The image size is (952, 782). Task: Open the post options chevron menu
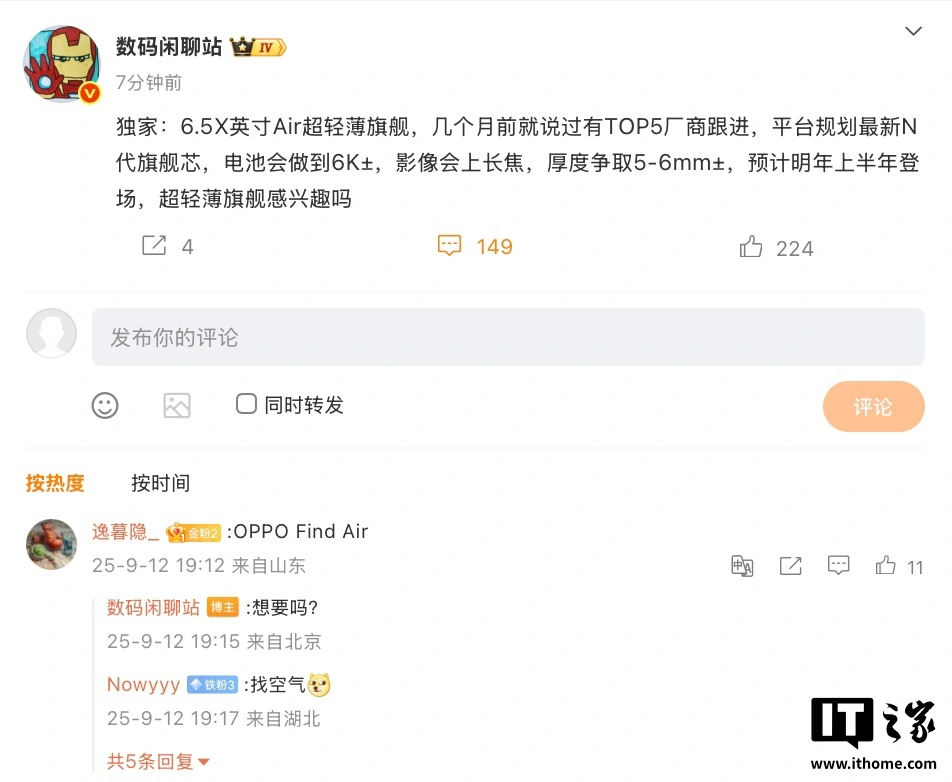pyautogui.click(x=913, y=32)
